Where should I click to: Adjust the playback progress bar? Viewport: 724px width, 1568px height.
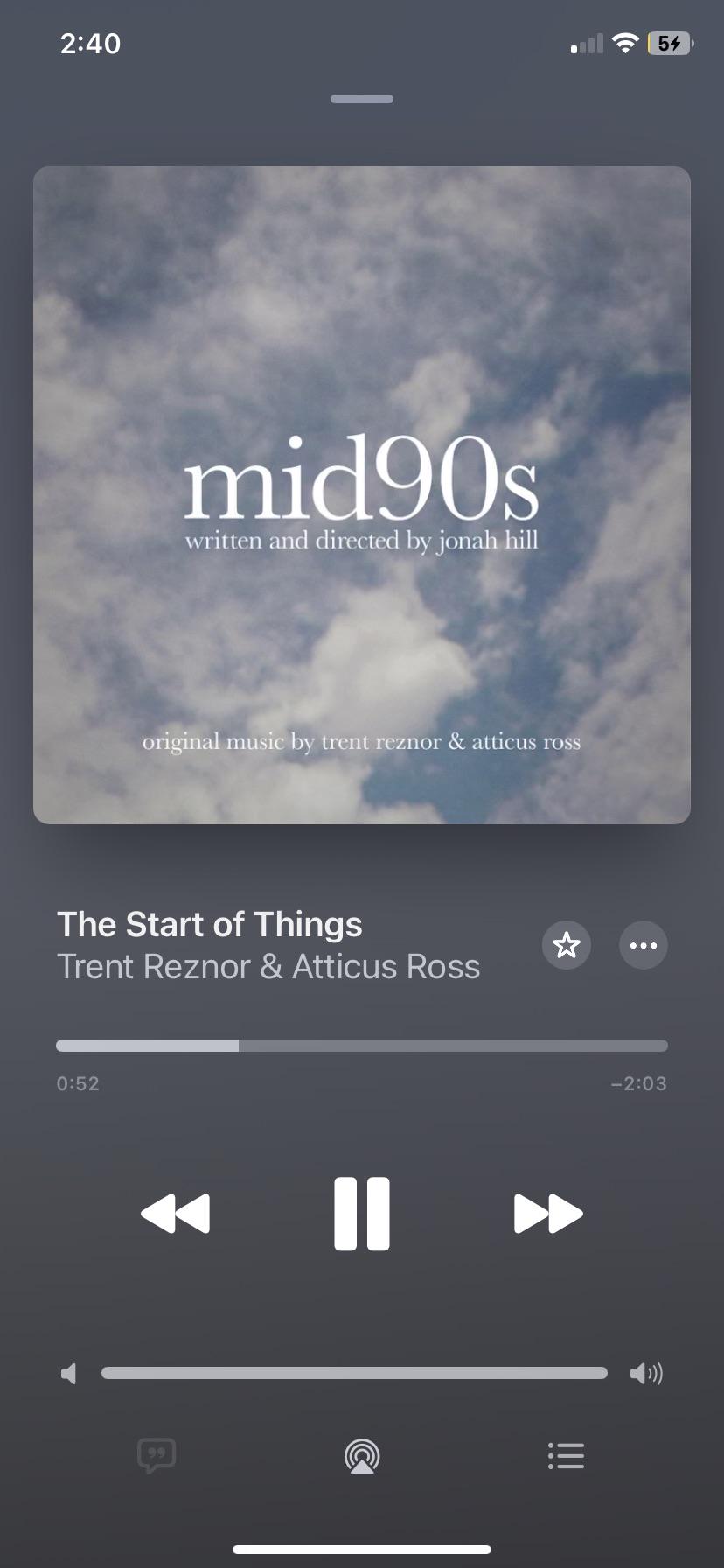pyautogui.click(x=362, y=1045)
